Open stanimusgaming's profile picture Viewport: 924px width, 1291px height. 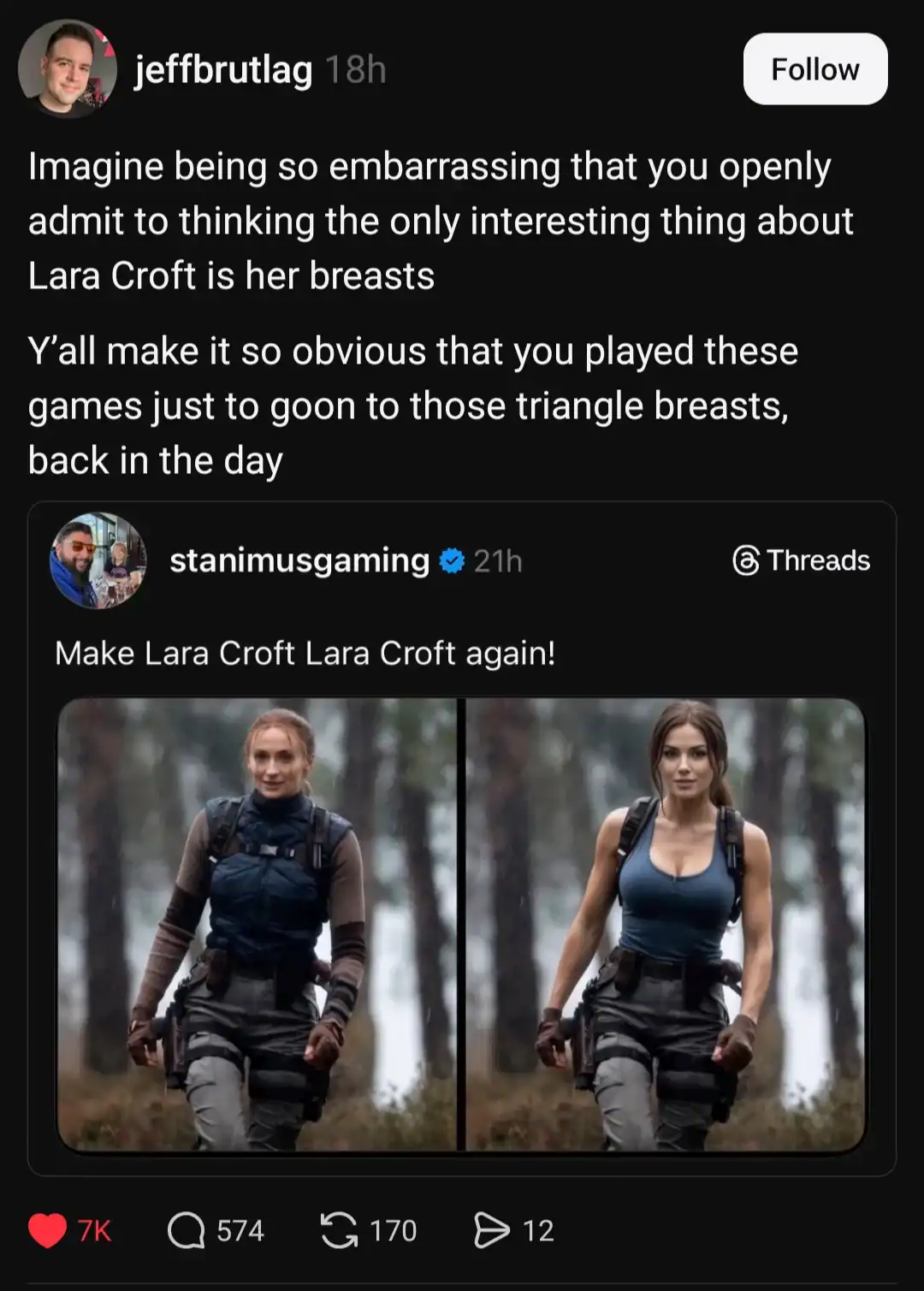pyautogui.click(x=98, y=561)
